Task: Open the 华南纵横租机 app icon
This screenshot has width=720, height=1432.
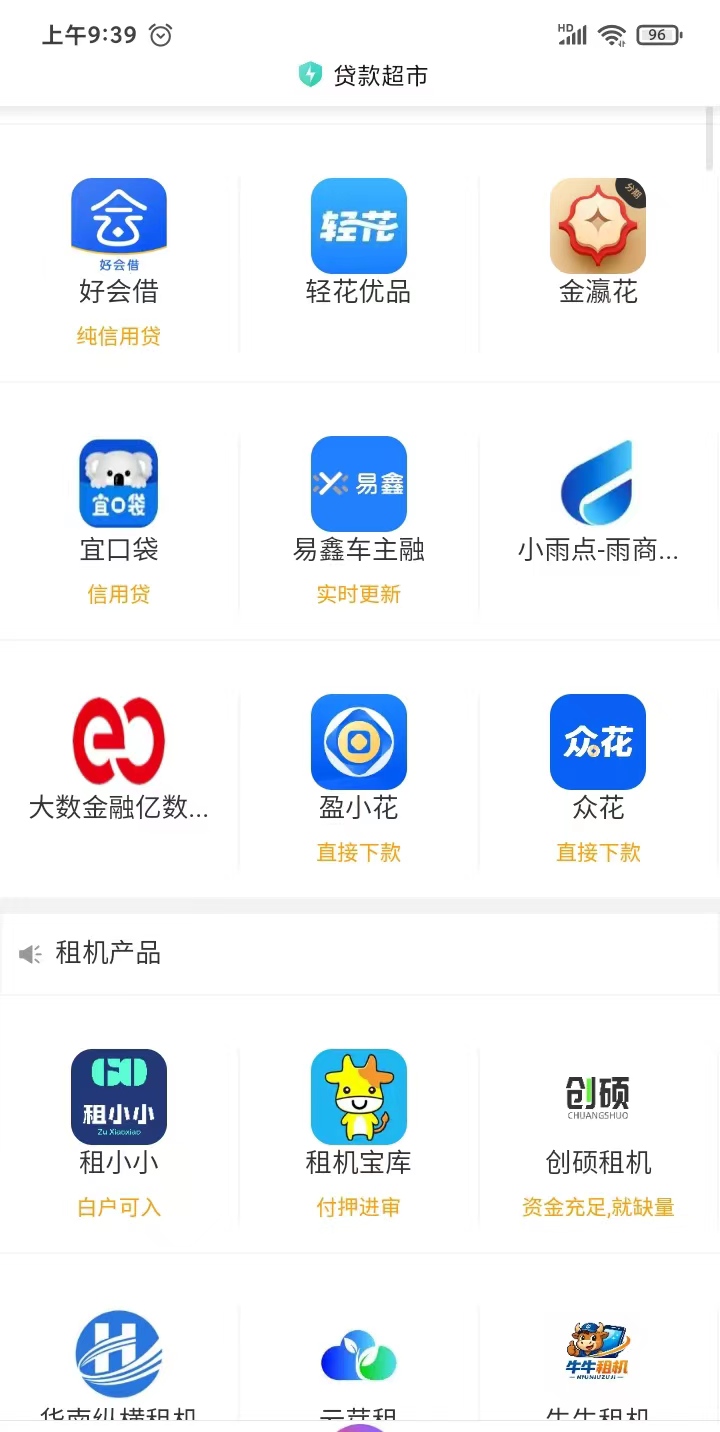Action: [118, 1355]
